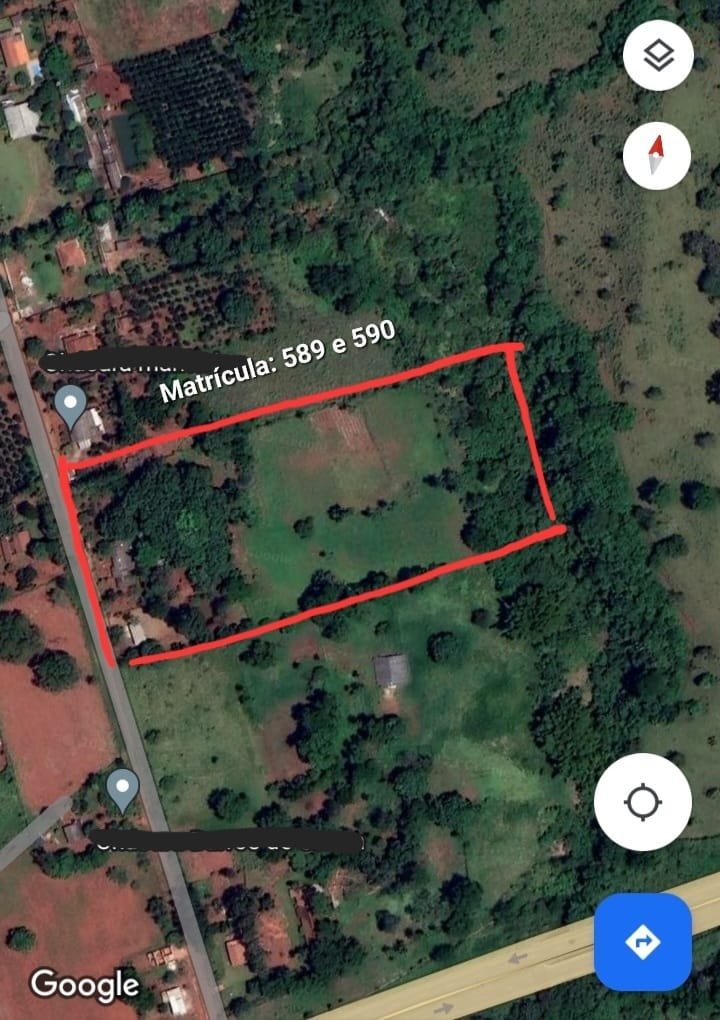Tap the compass to reset map orientation

657,156
